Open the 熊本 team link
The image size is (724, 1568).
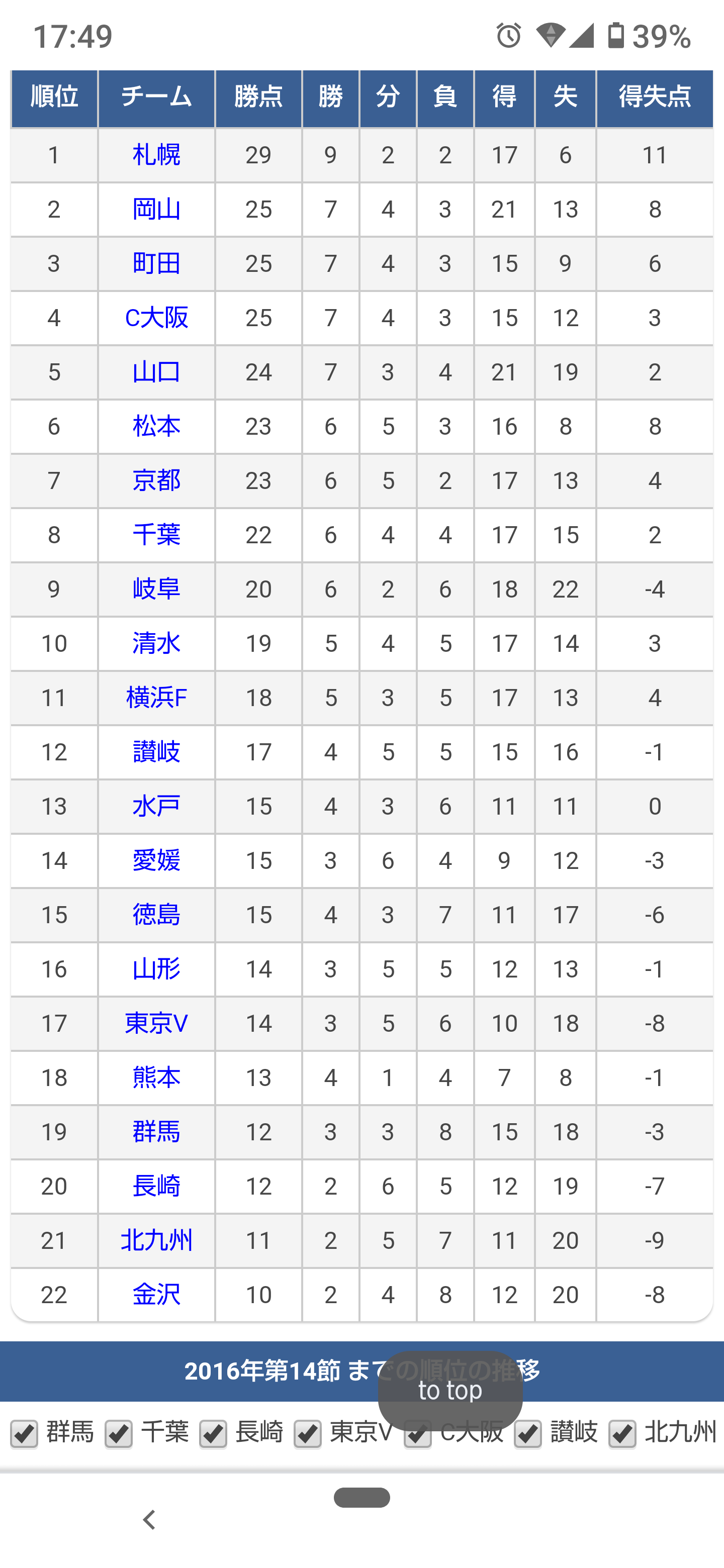156,1077
